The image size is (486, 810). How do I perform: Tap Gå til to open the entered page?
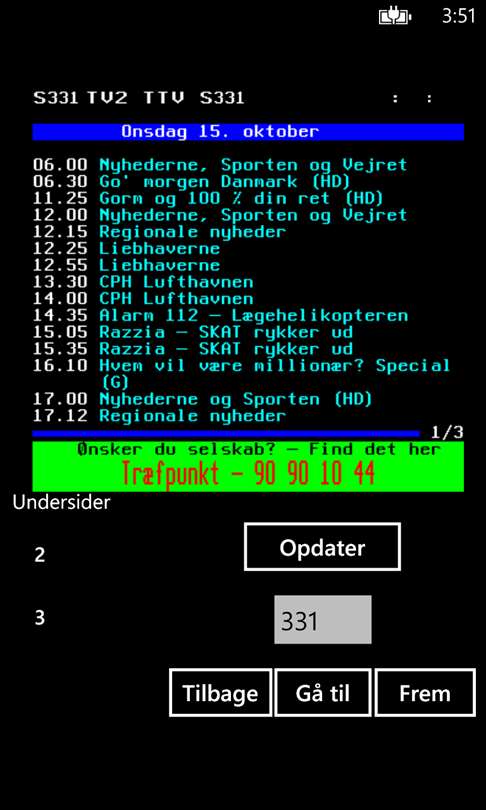tap(323, 692)
